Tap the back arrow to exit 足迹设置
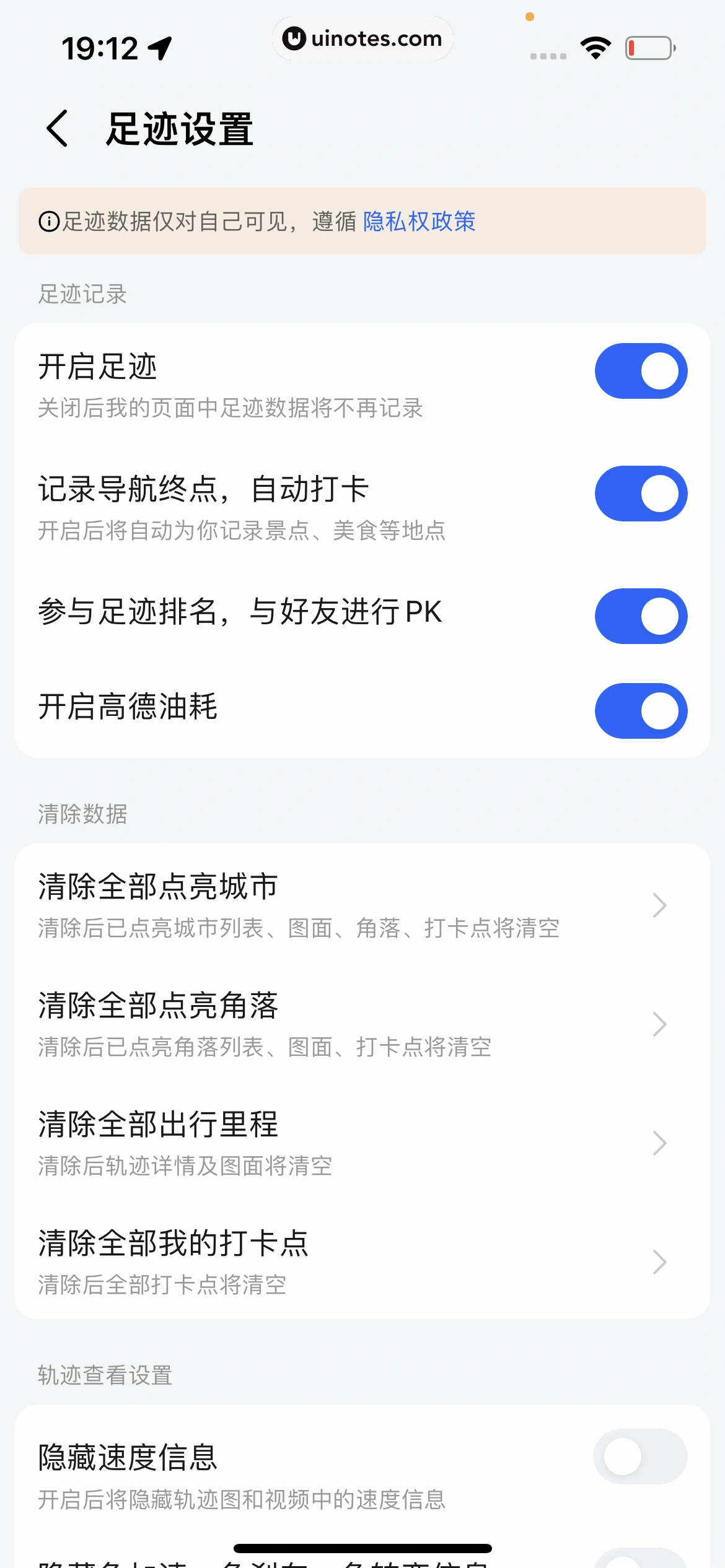Viewport: 725px width, 1568px height. (x=56, y=128)
